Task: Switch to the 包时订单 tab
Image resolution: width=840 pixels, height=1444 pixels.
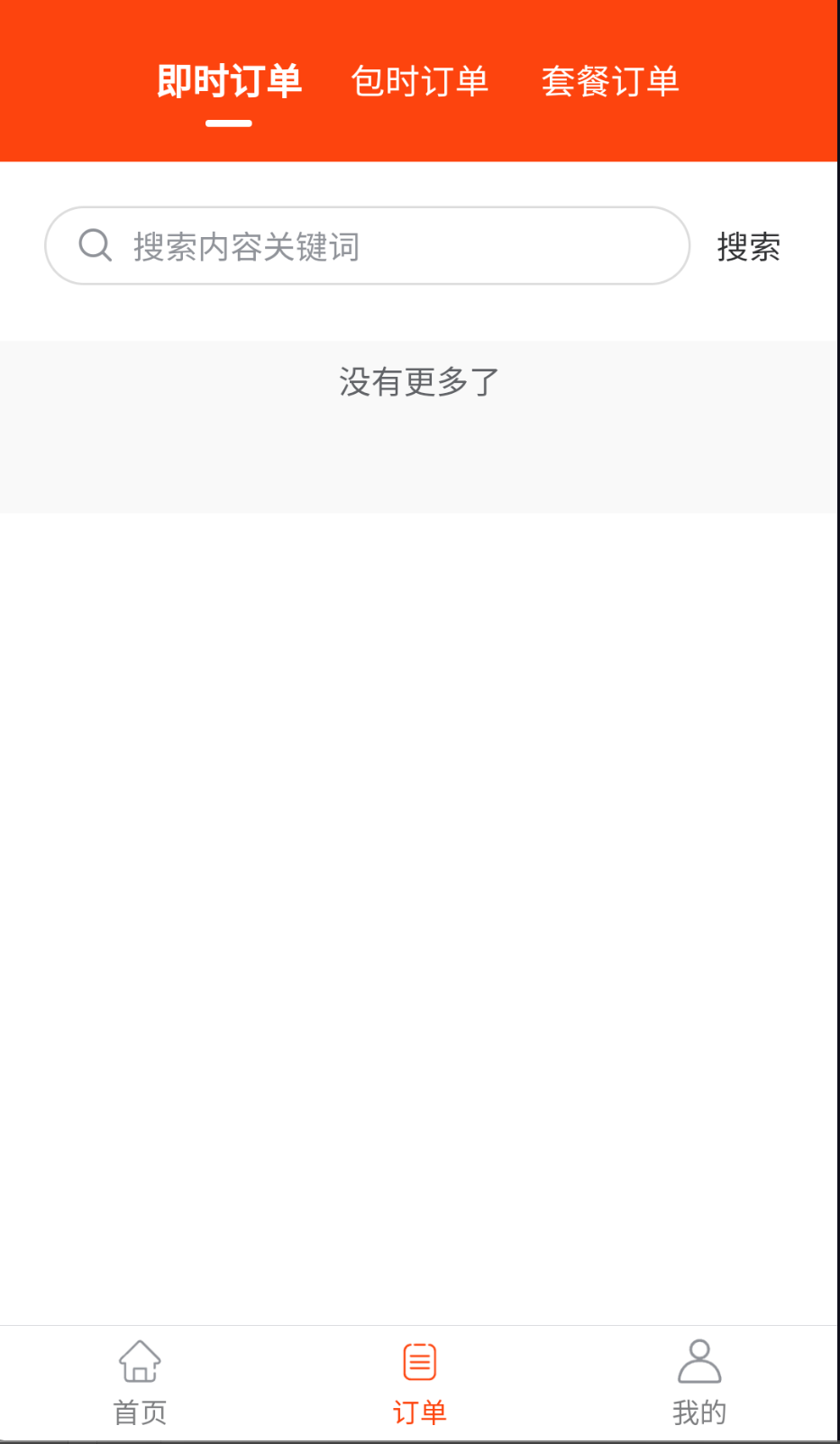Action: point(420,80)
